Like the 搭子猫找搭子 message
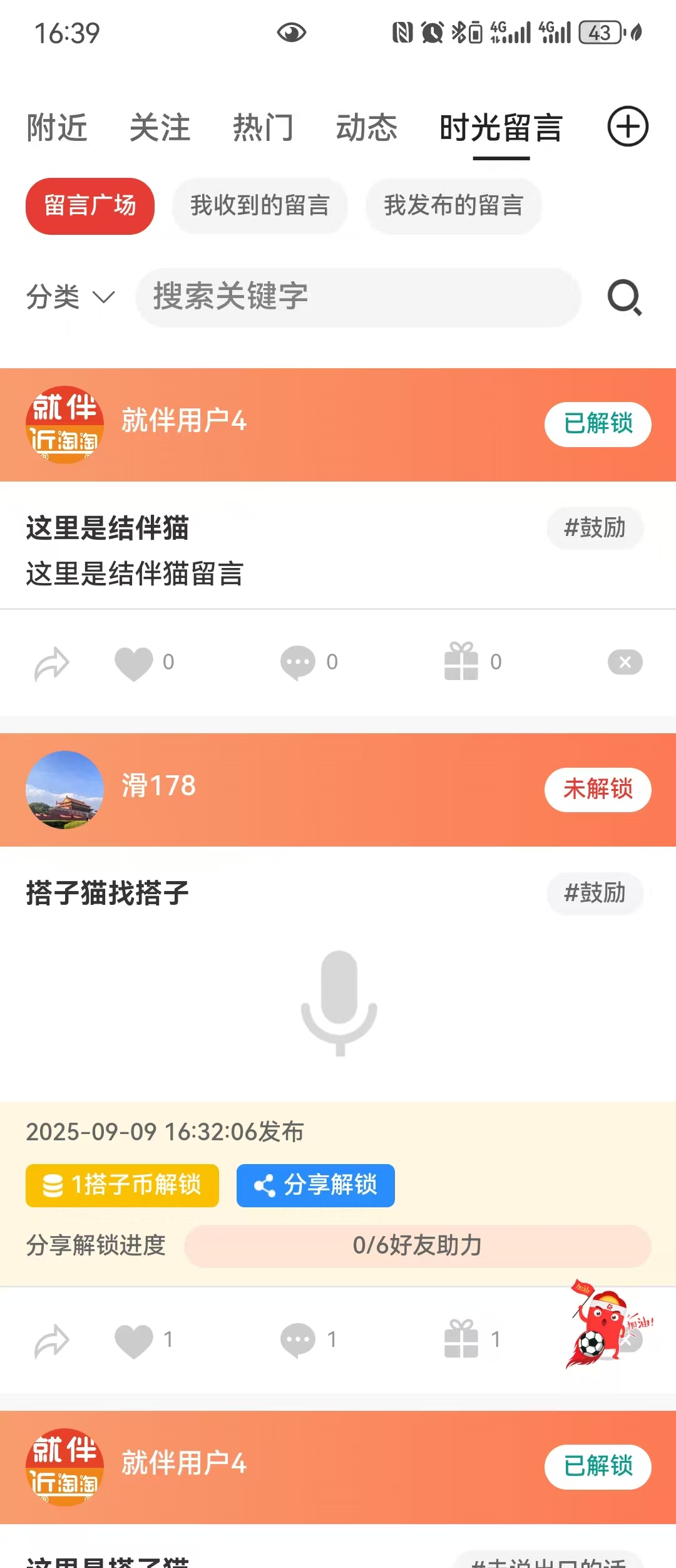 point(134,1341)
